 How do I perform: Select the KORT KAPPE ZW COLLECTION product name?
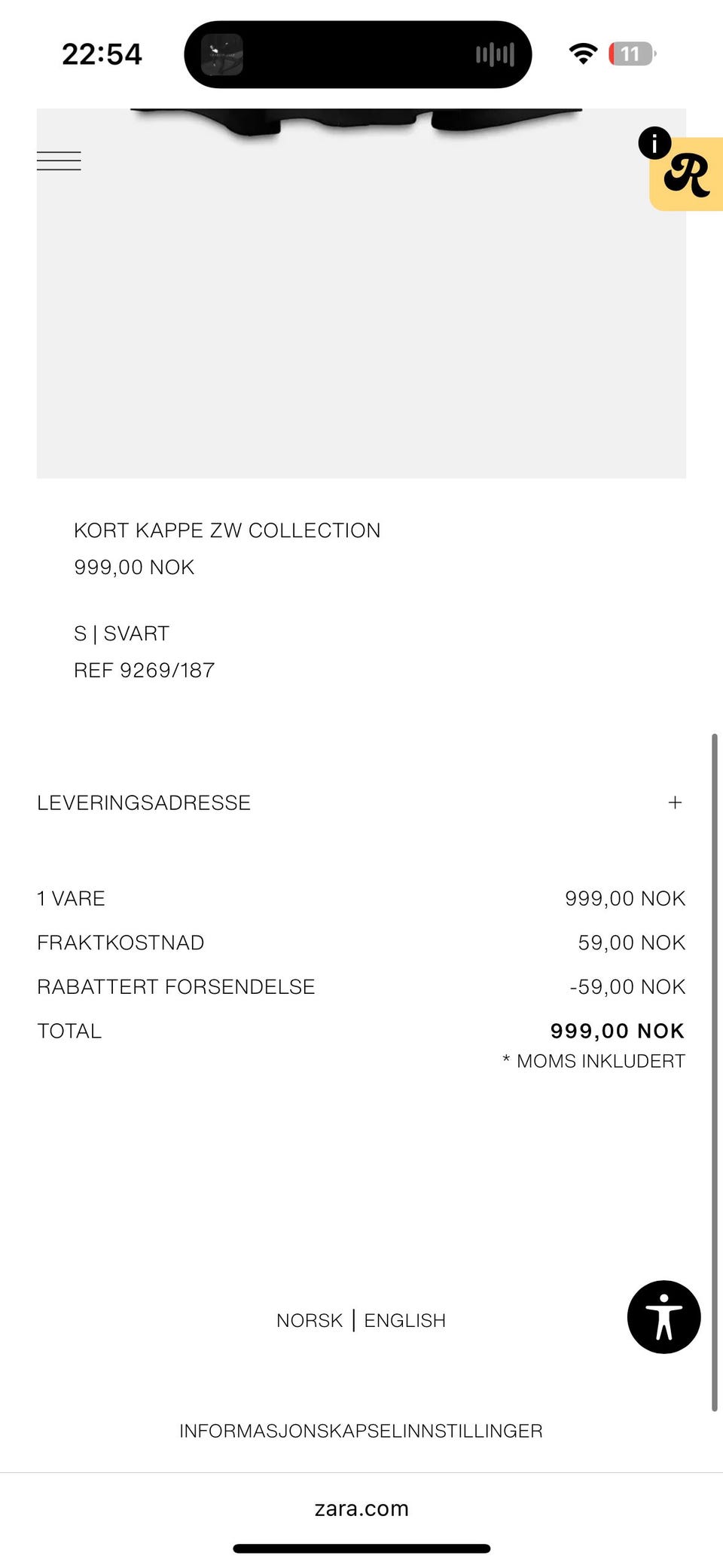click(227, 530)
